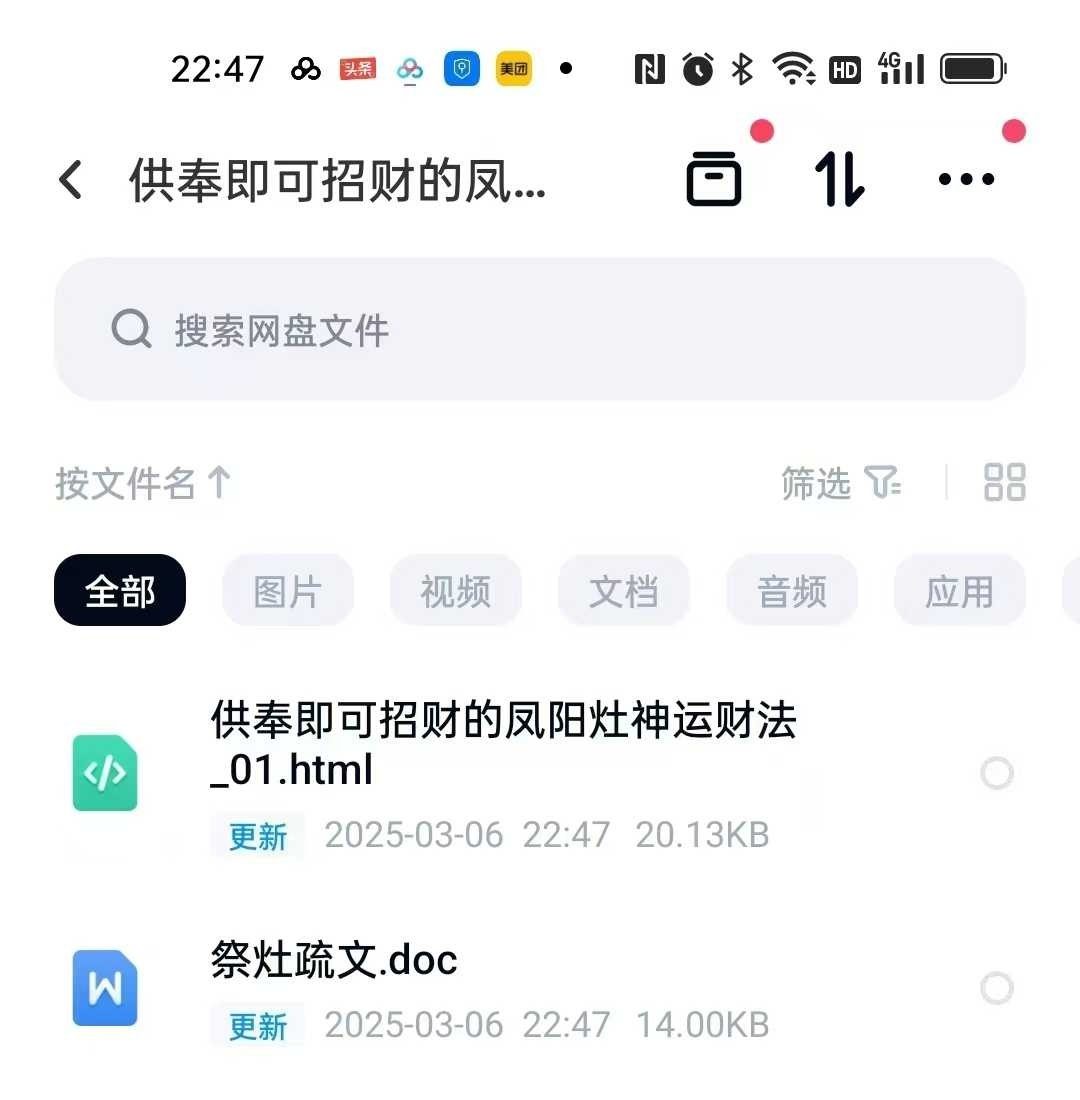
Task: Open the archive box icon
Action: [714, 180]
